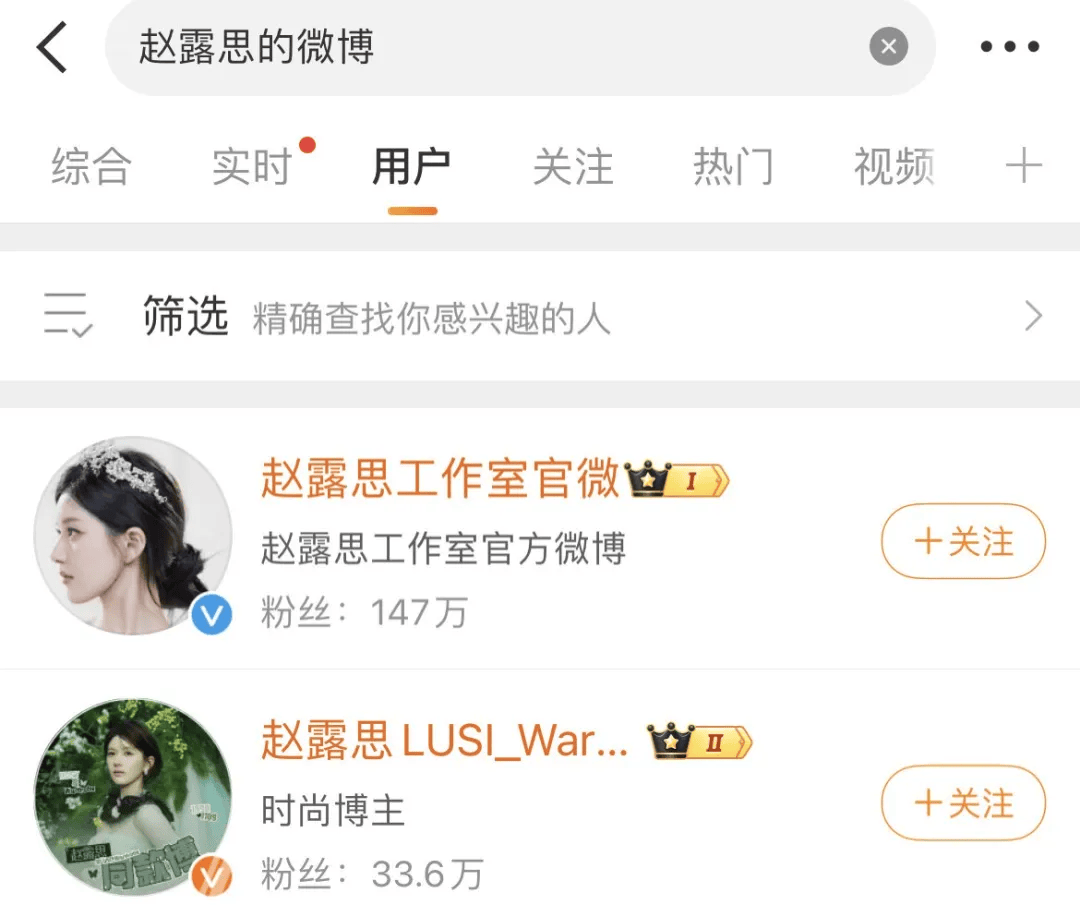Open 赵露思工作室官微 profile
Viewport: 1080px width, 905px height.
[x=440, y=481]
